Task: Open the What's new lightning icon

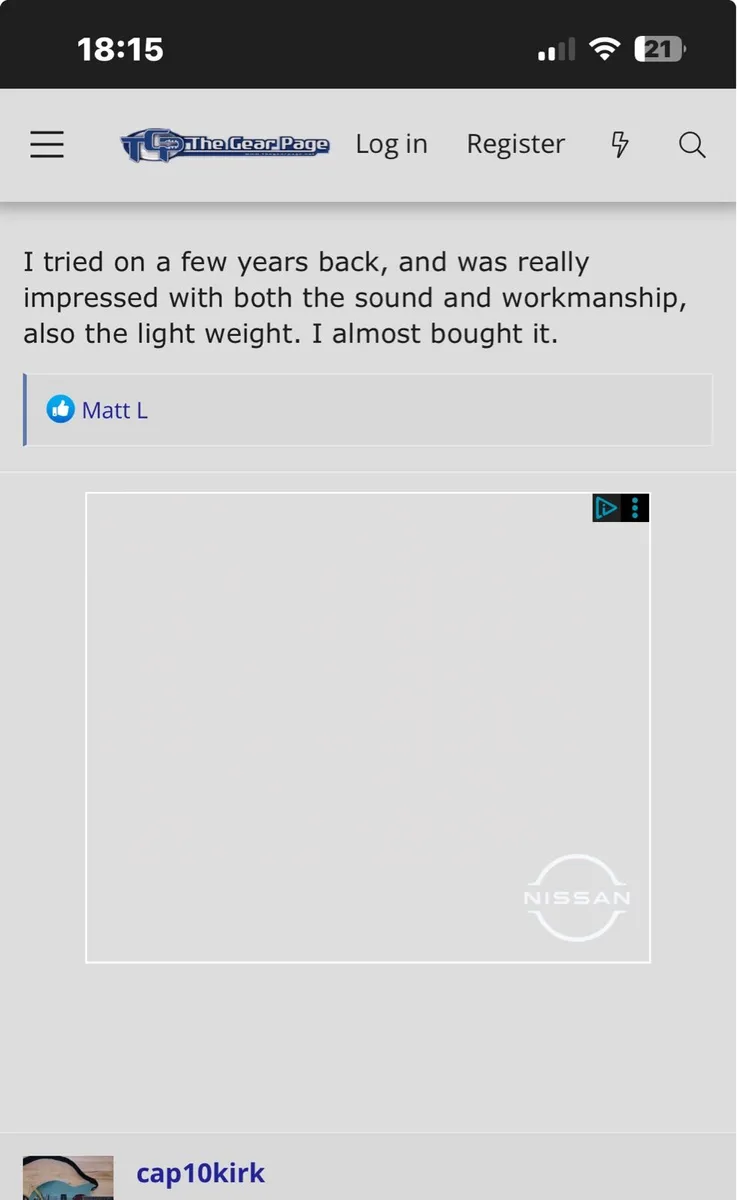Action: 620,145
